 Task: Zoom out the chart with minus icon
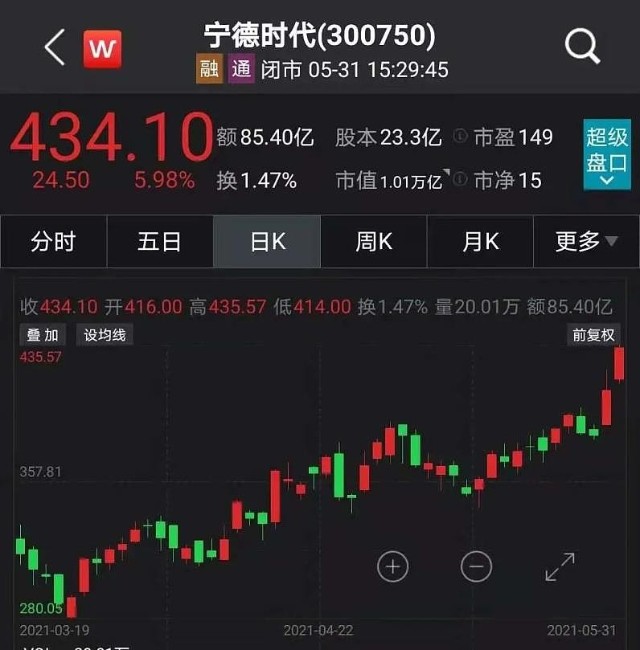click(x=476, y=567)
